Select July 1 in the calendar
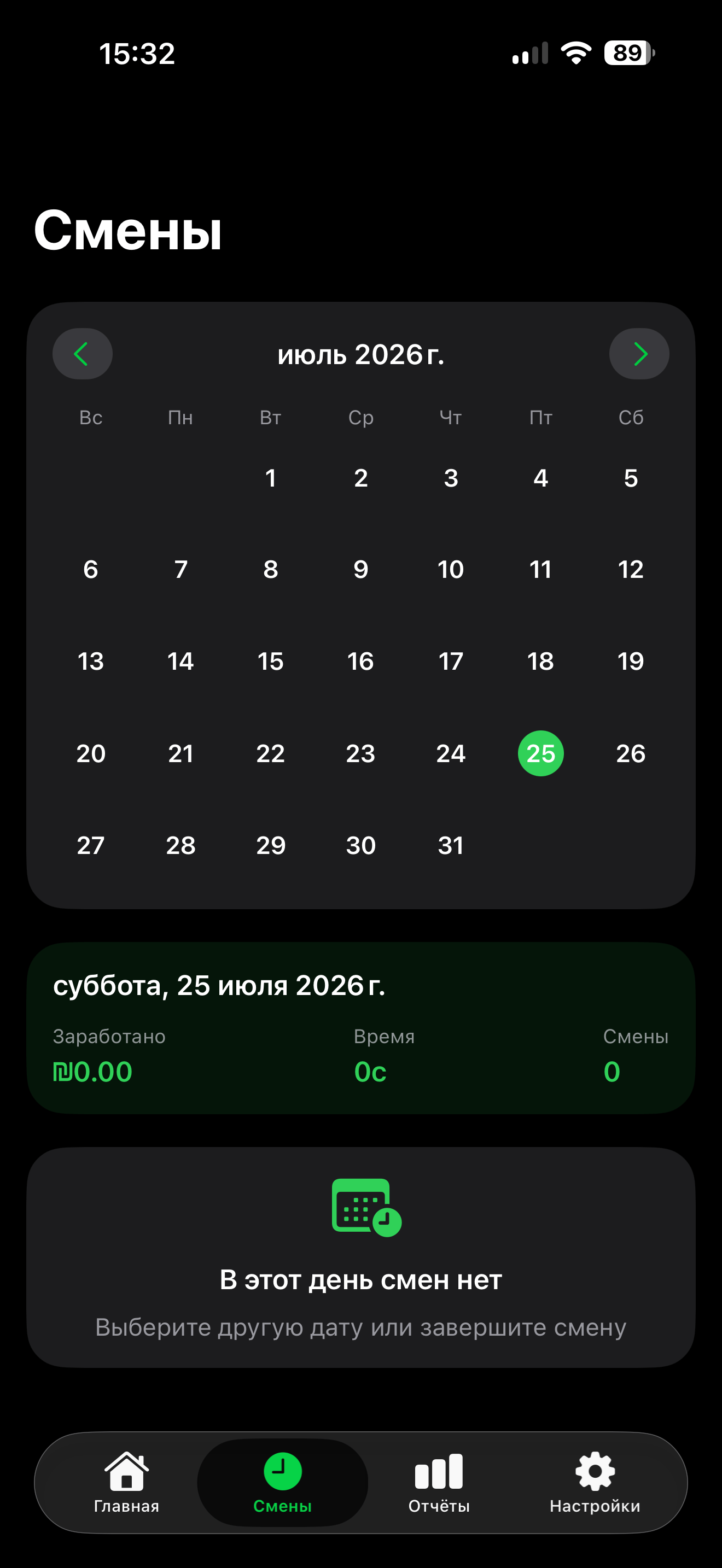The height and width of the screenshot is (1568, 722). coord(271,478)
